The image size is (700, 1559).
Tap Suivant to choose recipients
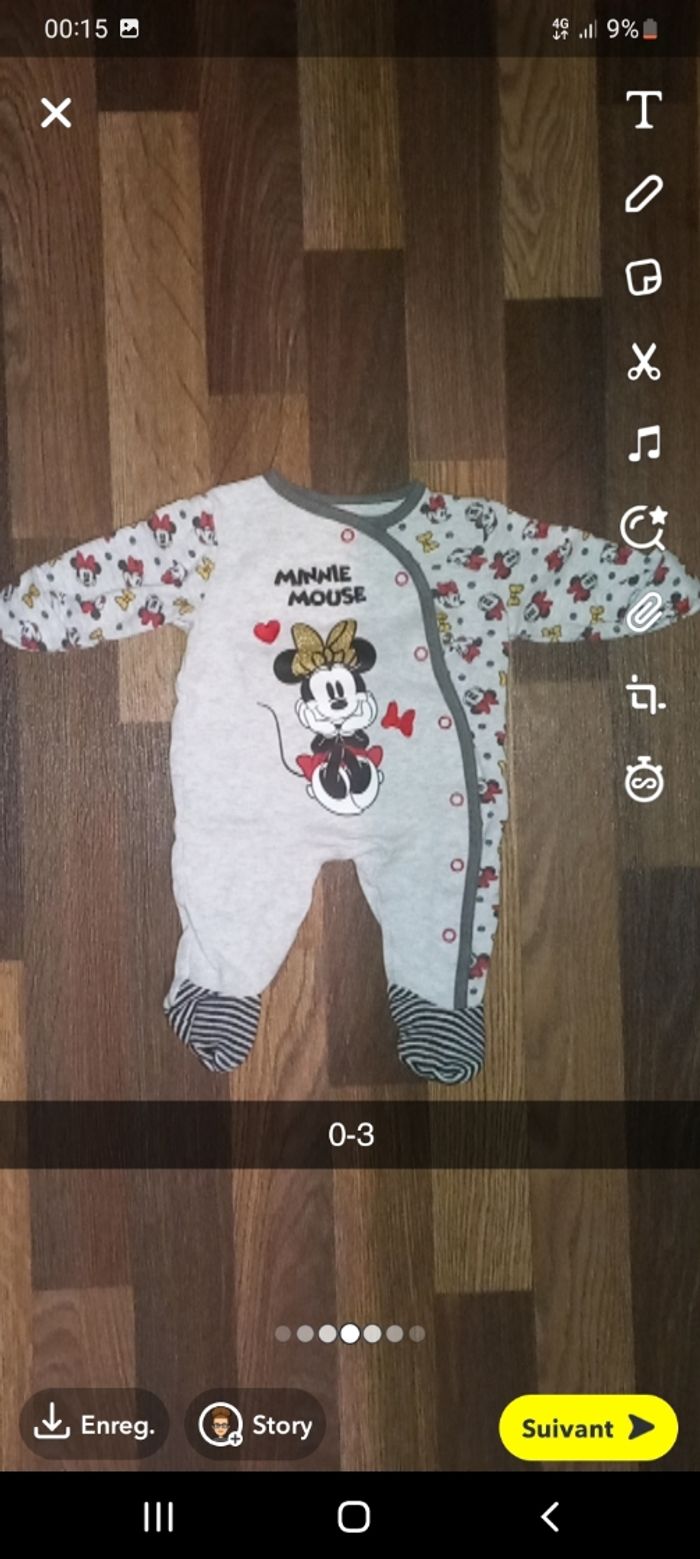click(x=588, y=1427)
